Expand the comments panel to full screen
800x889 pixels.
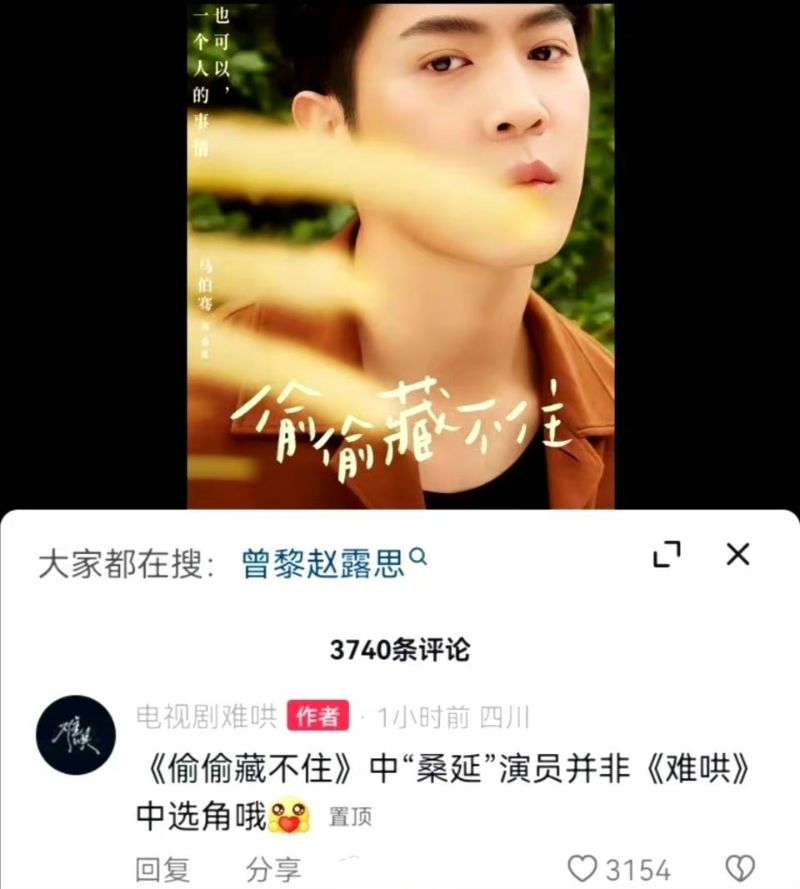tap(666, 555)
